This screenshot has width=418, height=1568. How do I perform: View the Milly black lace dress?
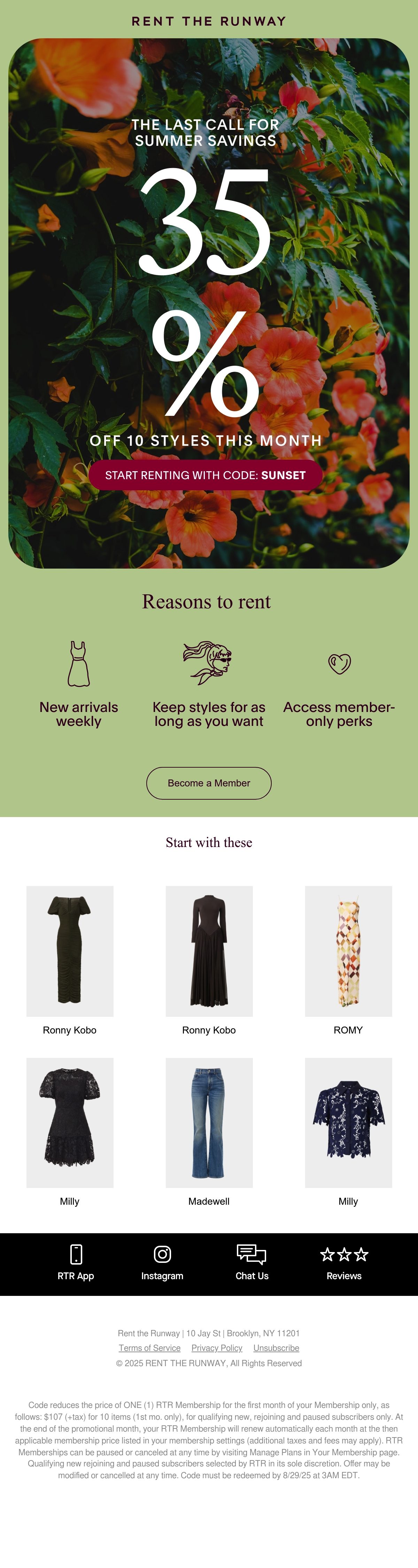point(70,1123)
